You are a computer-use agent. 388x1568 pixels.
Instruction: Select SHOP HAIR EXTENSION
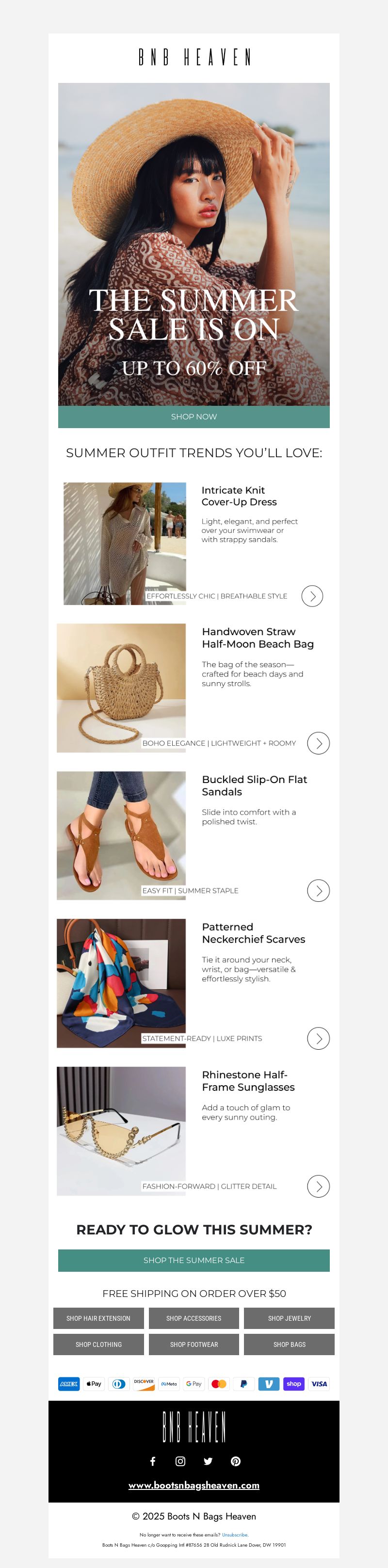[x=98, y=1318]
